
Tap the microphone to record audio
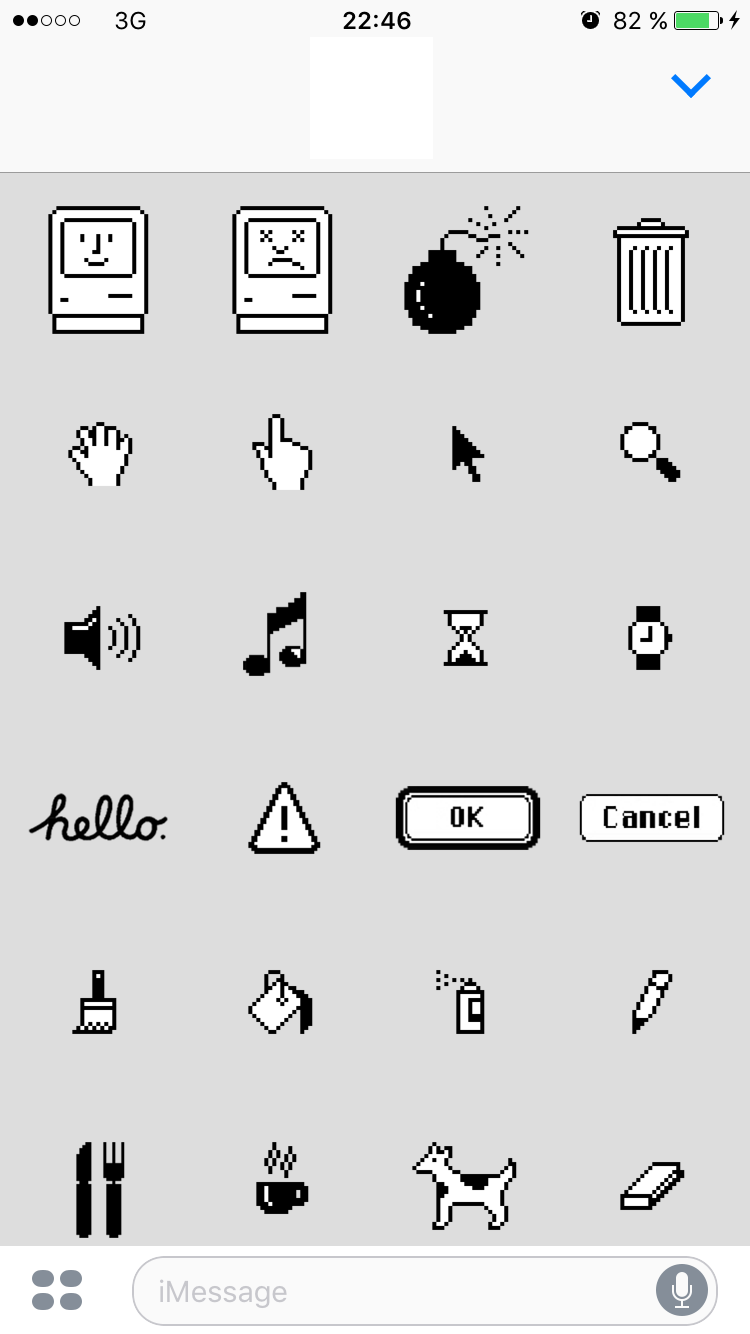point(682,1290)
